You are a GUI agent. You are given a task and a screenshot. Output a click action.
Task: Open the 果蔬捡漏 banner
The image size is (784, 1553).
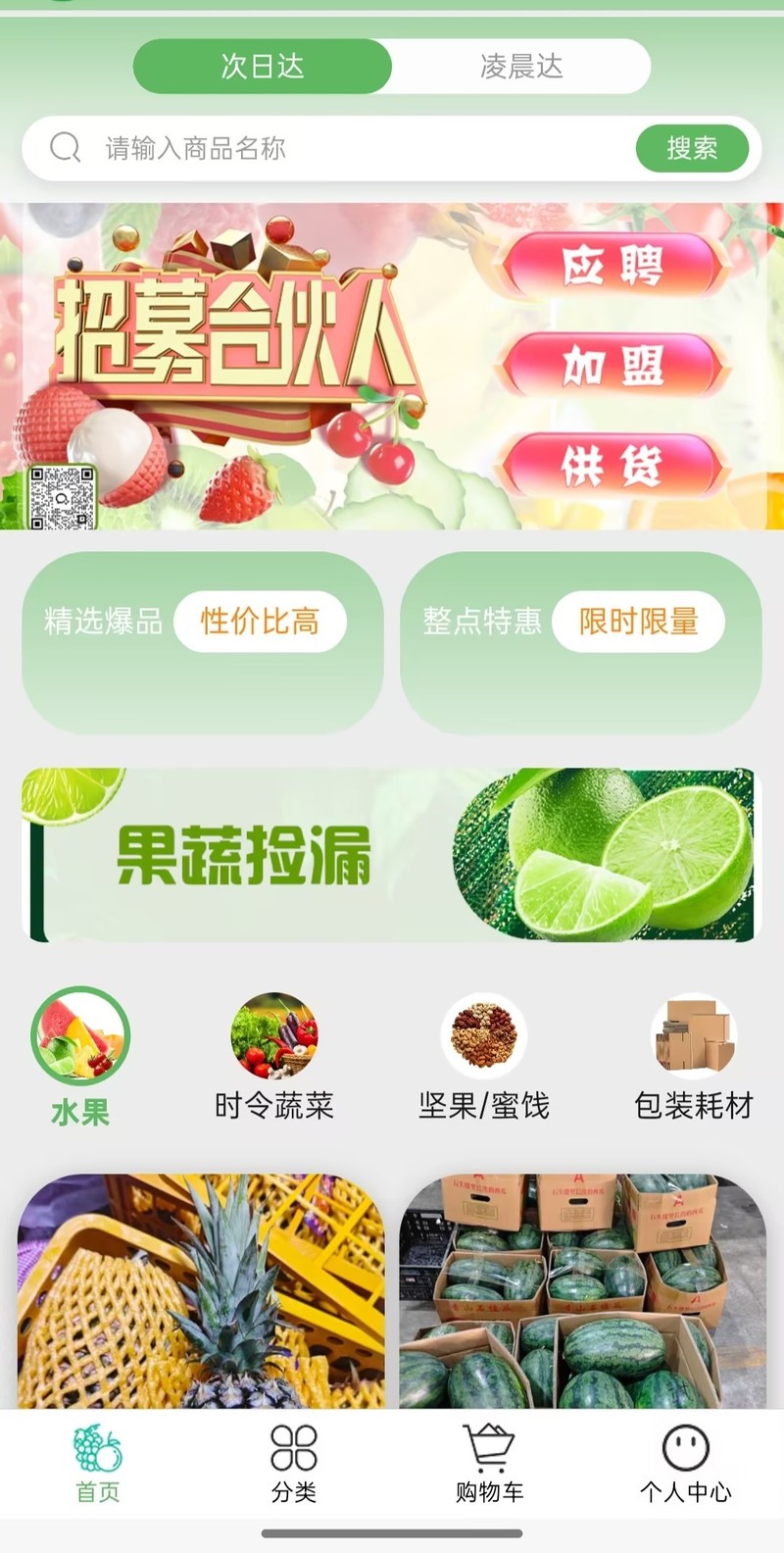pyautogui.click(x=392, y=855)
